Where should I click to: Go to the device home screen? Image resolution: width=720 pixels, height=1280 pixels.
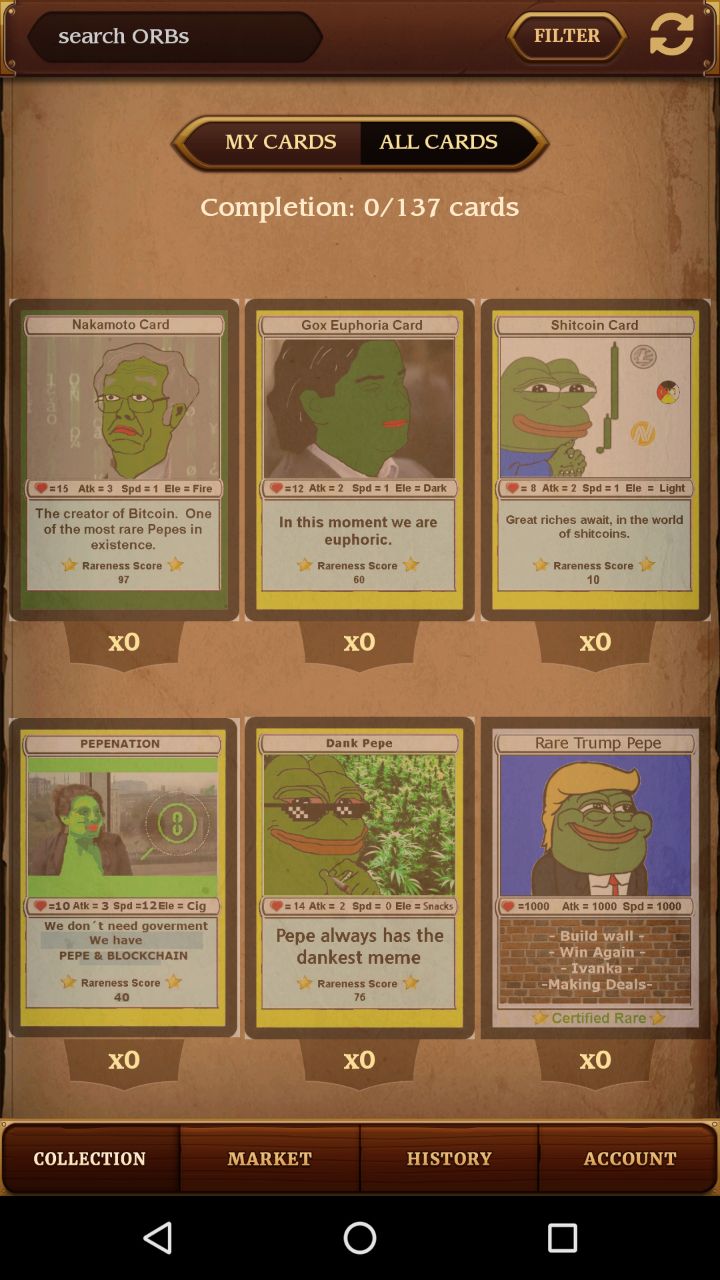coord(360,1238)
